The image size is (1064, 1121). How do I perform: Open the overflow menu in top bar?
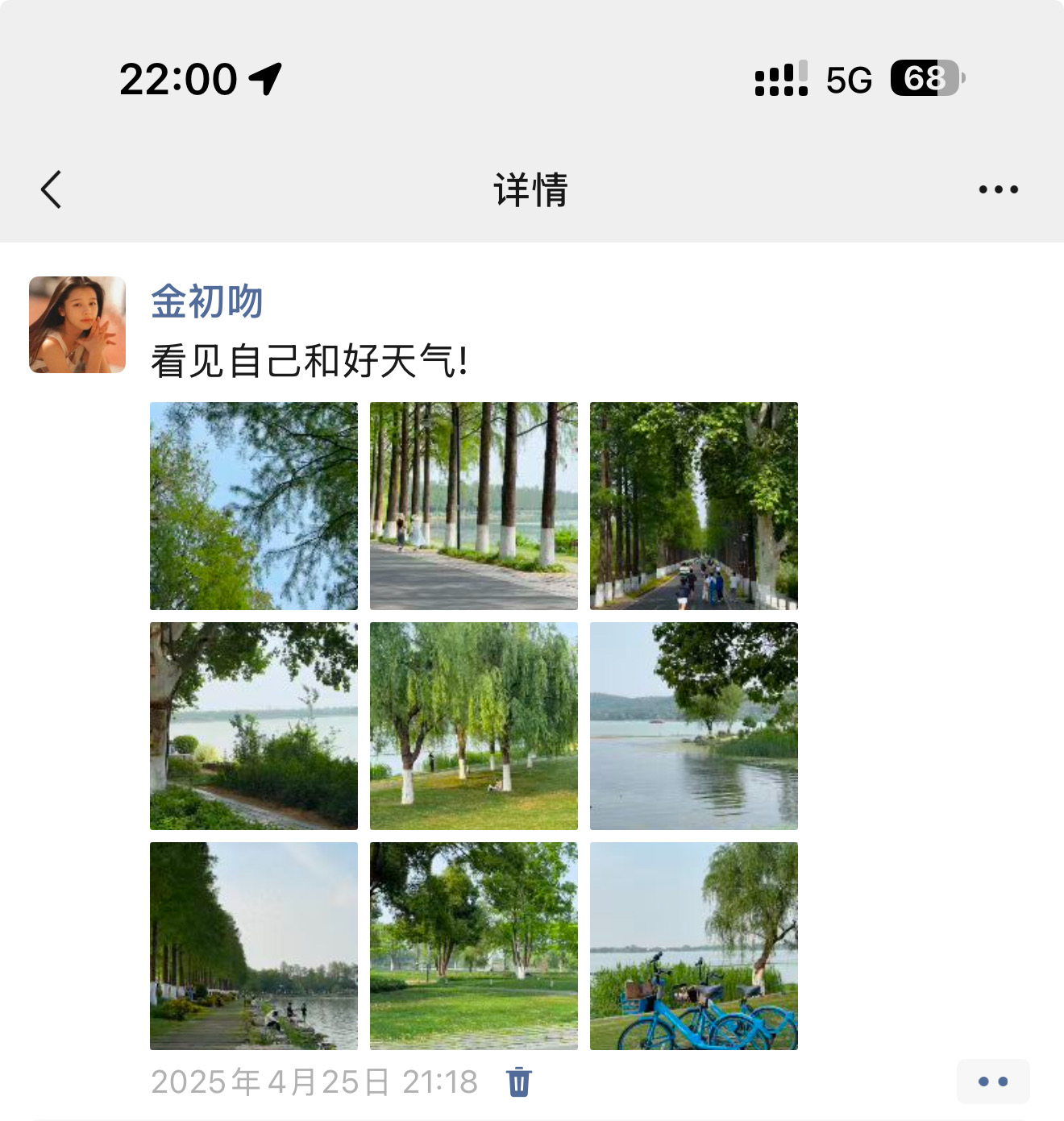pos(998,190)
